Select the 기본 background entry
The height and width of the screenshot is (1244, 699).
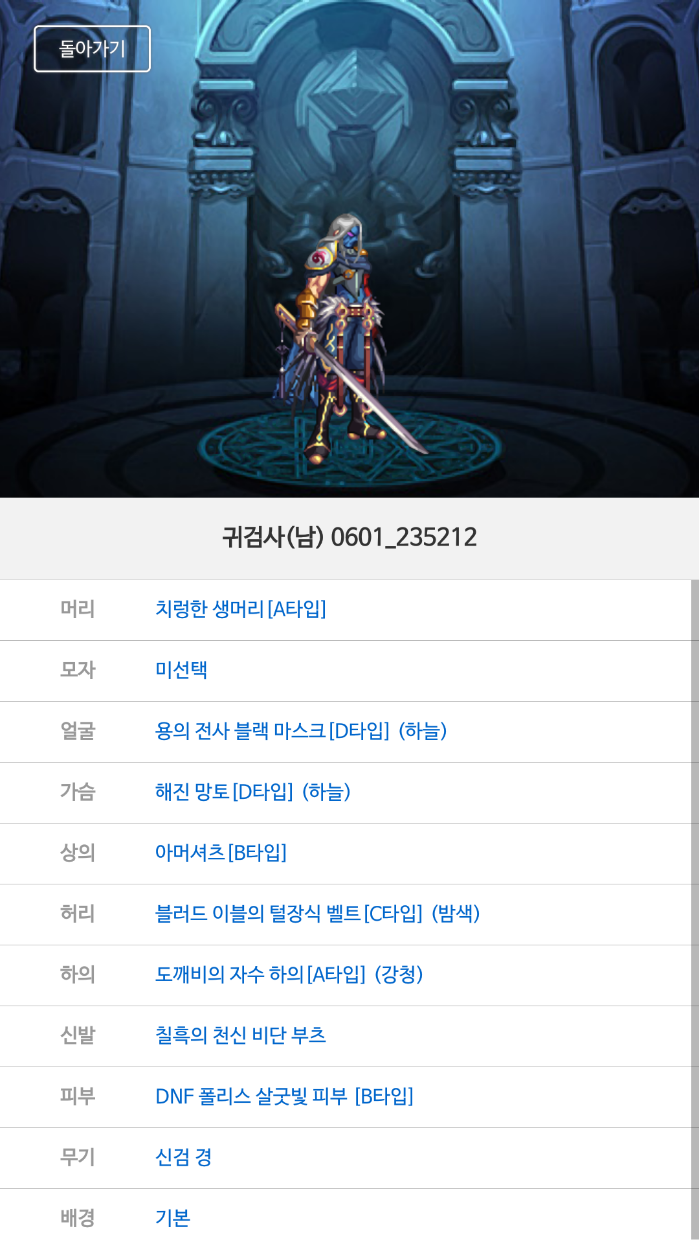click(172, 1218)
